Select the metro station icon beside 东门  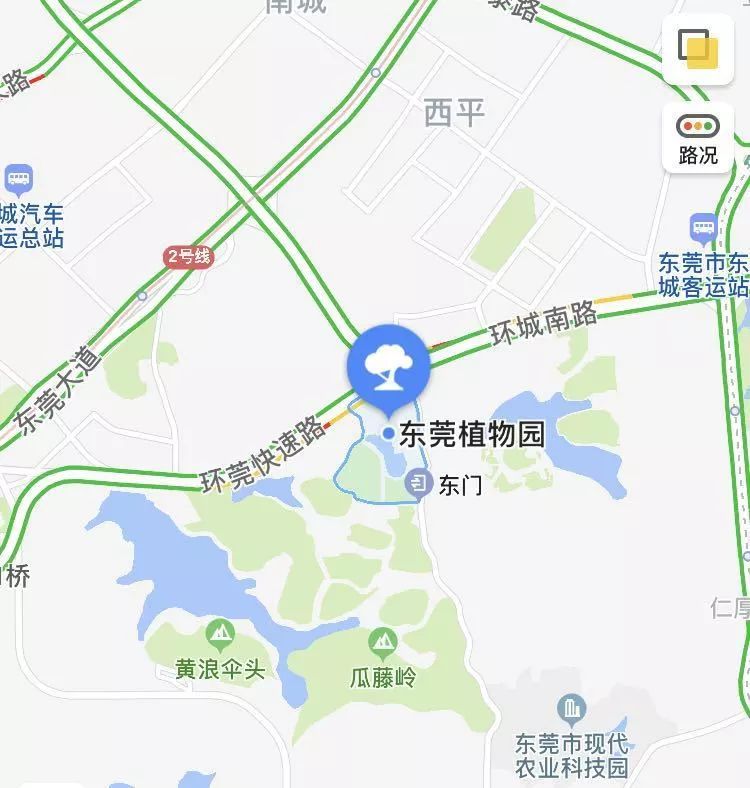tap(417, 484)
